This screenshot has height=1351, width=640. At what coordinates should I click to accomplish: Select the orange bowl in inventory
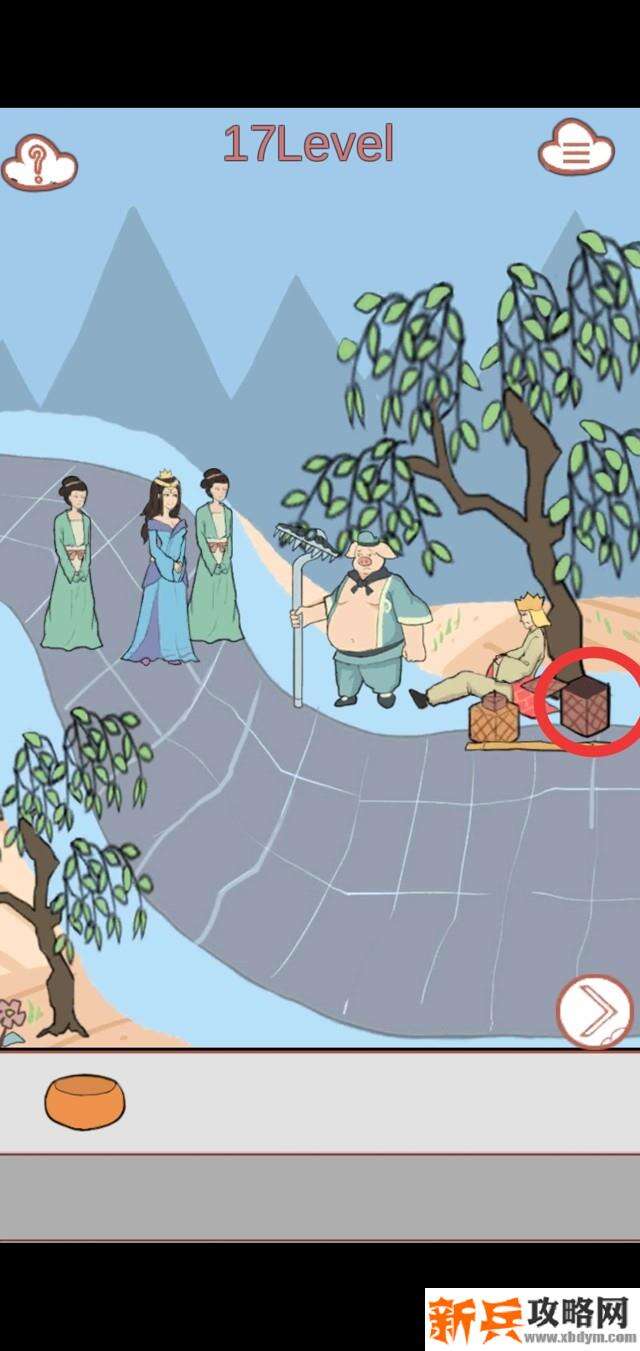tap(85, 1101)
